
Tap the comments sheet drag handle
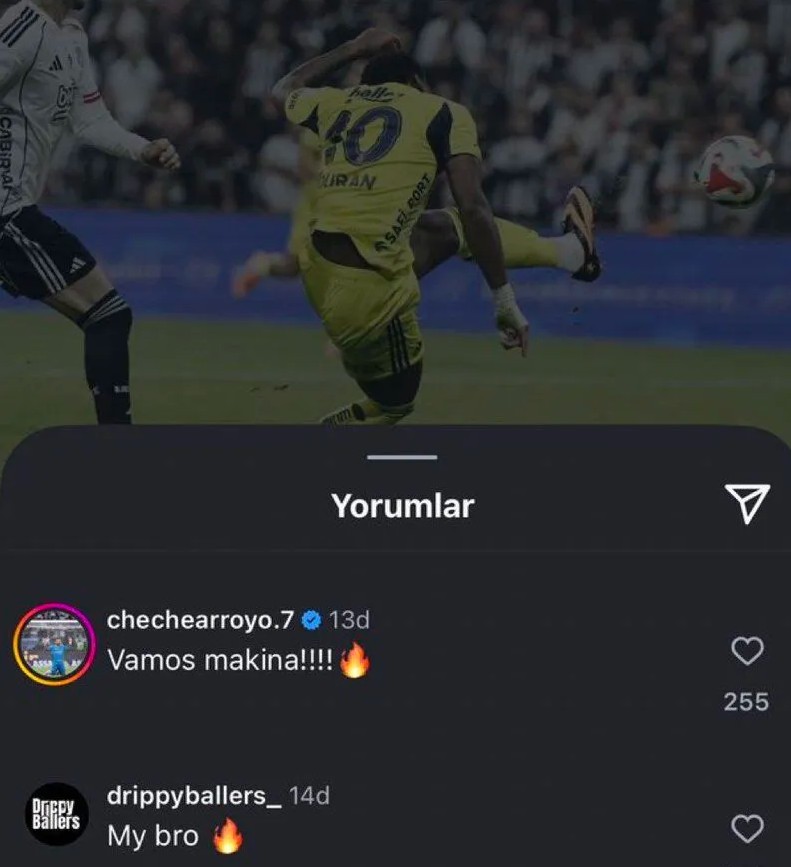[x=402, y=457]
